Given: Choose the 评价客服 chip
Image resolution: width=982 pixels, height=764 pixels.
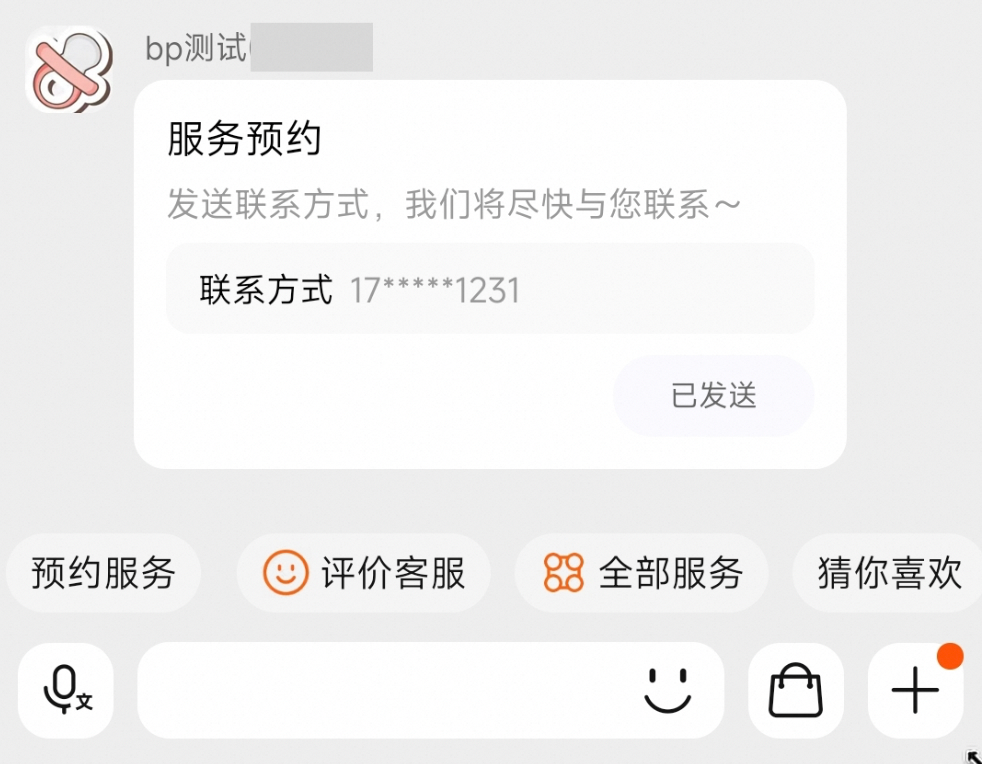Looking at the screenshot, I should 364,573.
